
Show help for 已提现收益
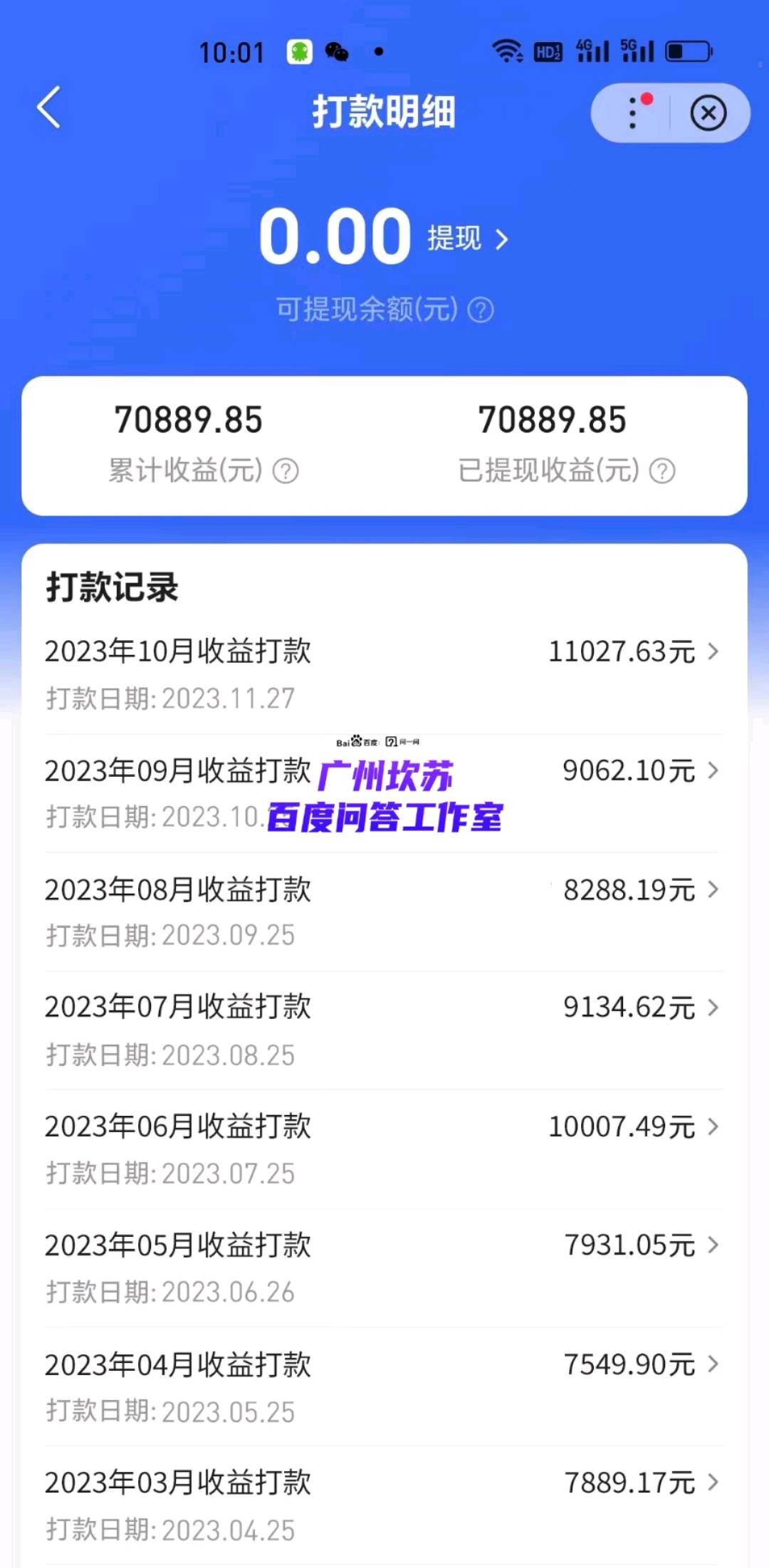click(663, 471)
